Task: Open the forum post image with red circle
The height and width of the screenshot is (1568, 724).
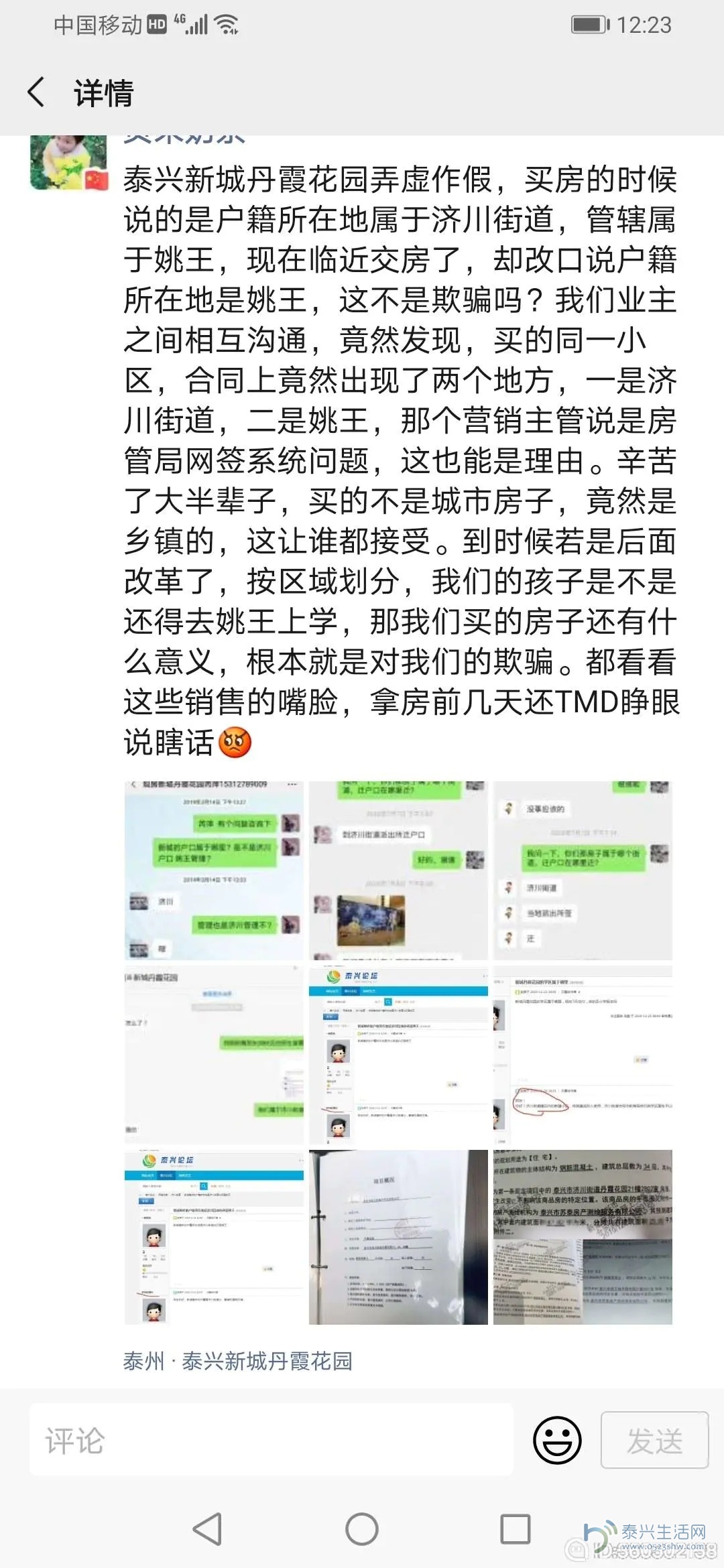Action: (x=583, y=1054)
